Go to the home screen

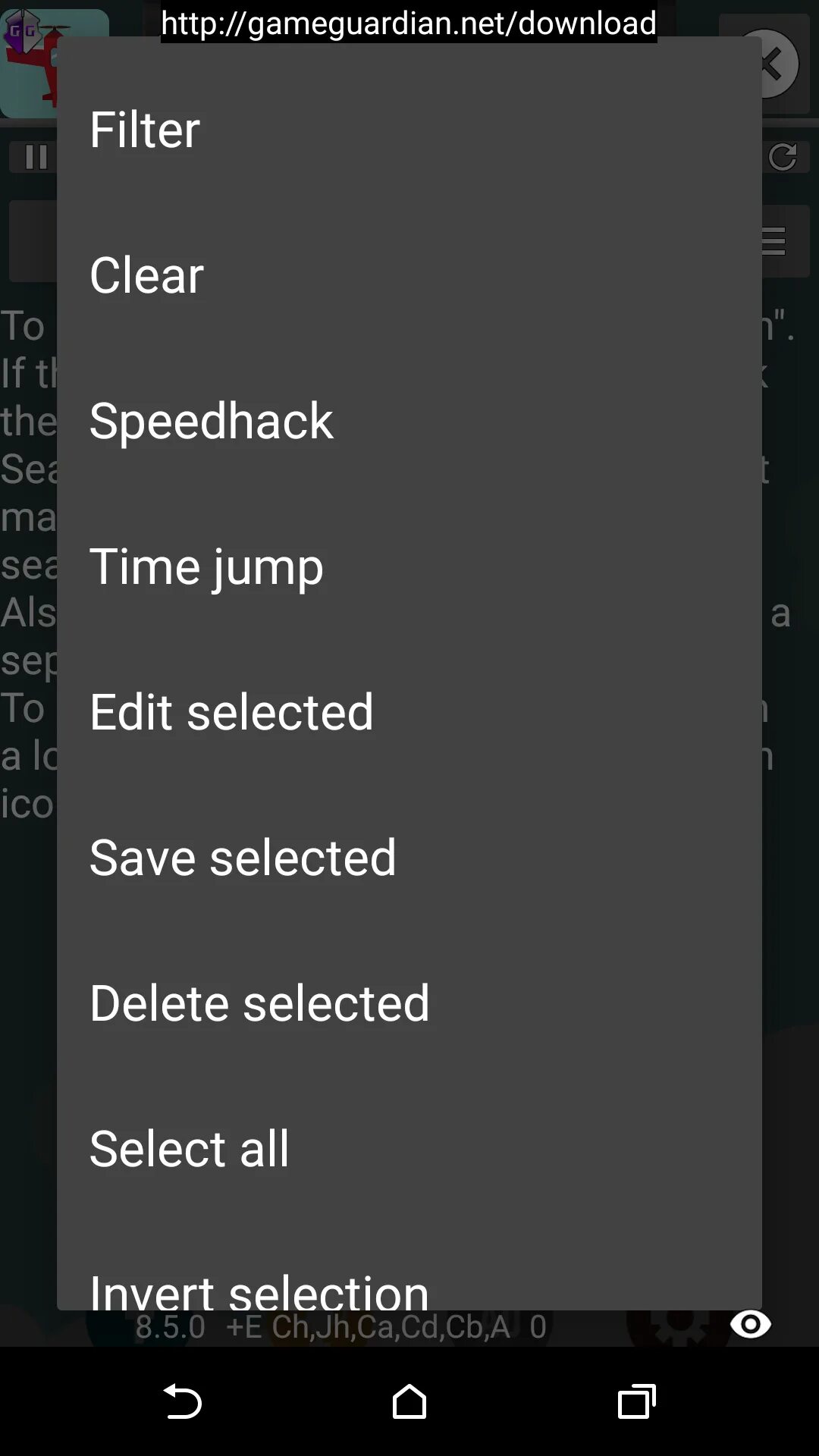pyautogui.click(x=409, y=1401)
